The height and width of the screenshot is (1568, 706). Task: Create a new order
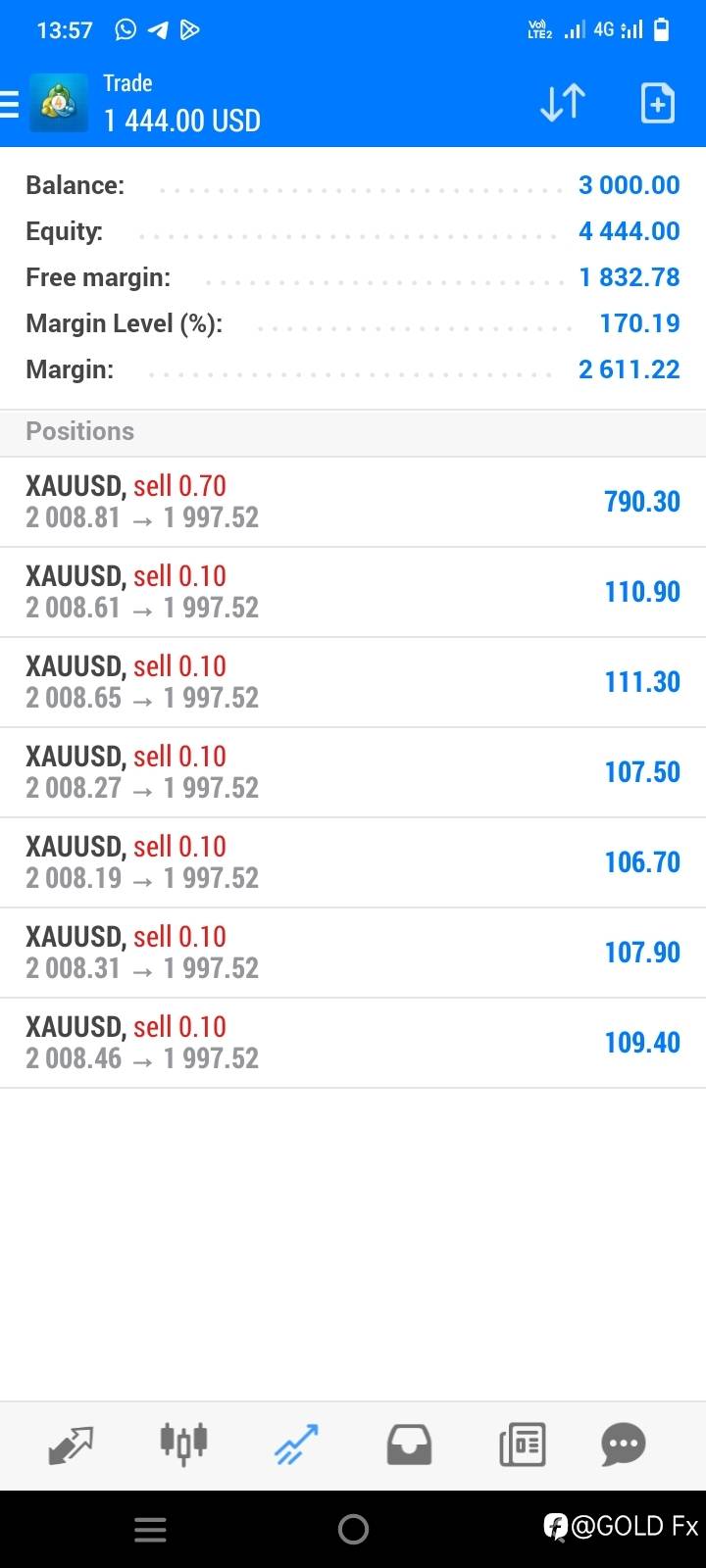[x=657, y=103]
